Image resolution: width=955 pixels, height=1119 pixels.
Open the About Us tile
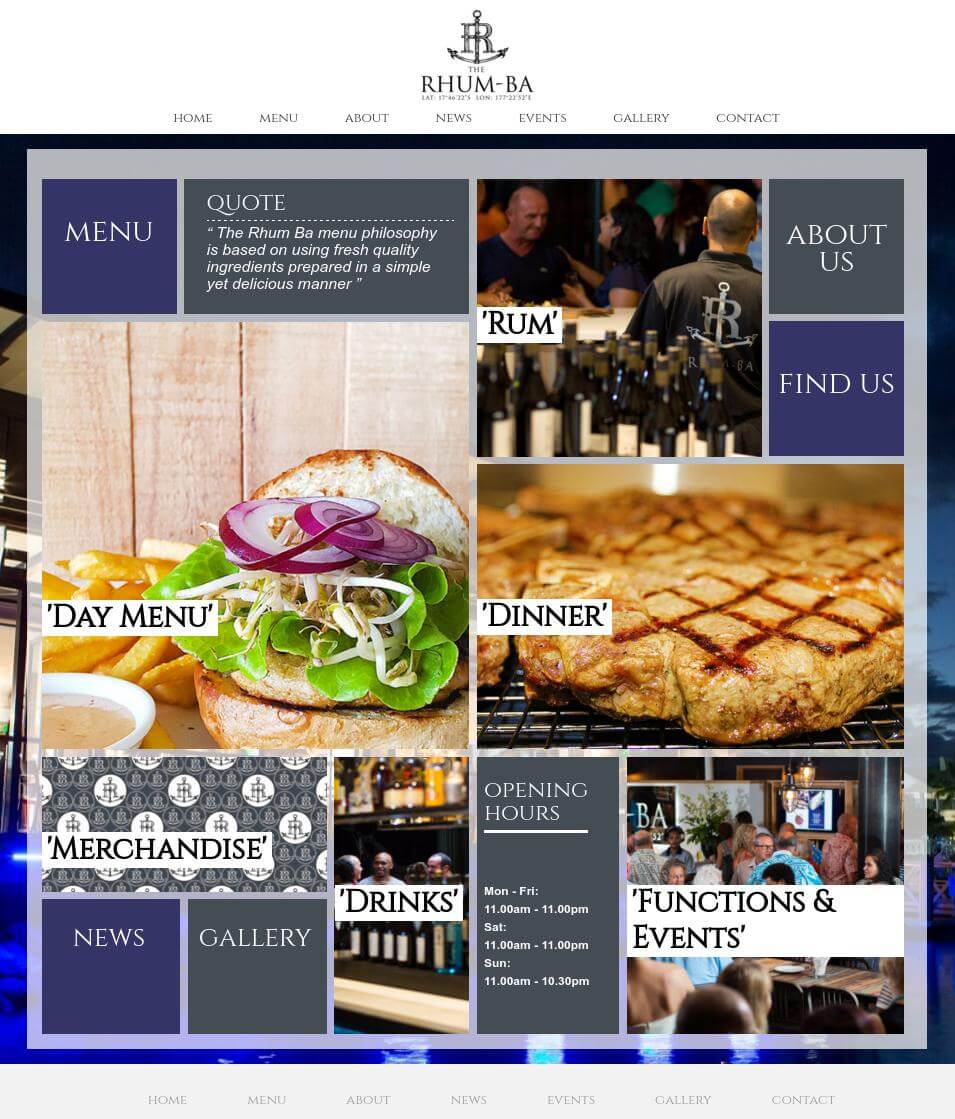836,247
